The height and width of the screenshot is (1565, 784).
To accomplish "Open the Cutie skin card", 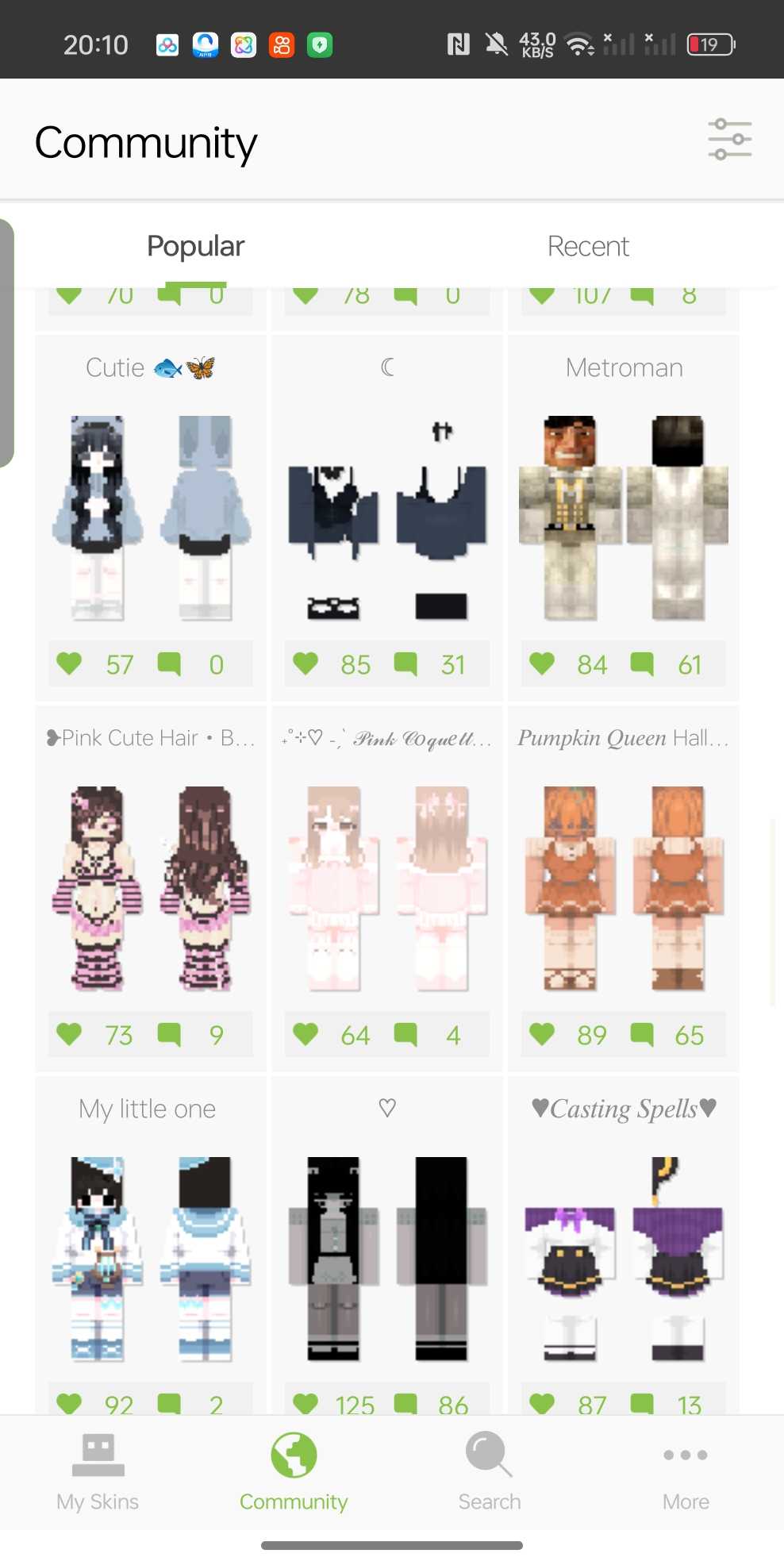I will click(x=151, y=516).
